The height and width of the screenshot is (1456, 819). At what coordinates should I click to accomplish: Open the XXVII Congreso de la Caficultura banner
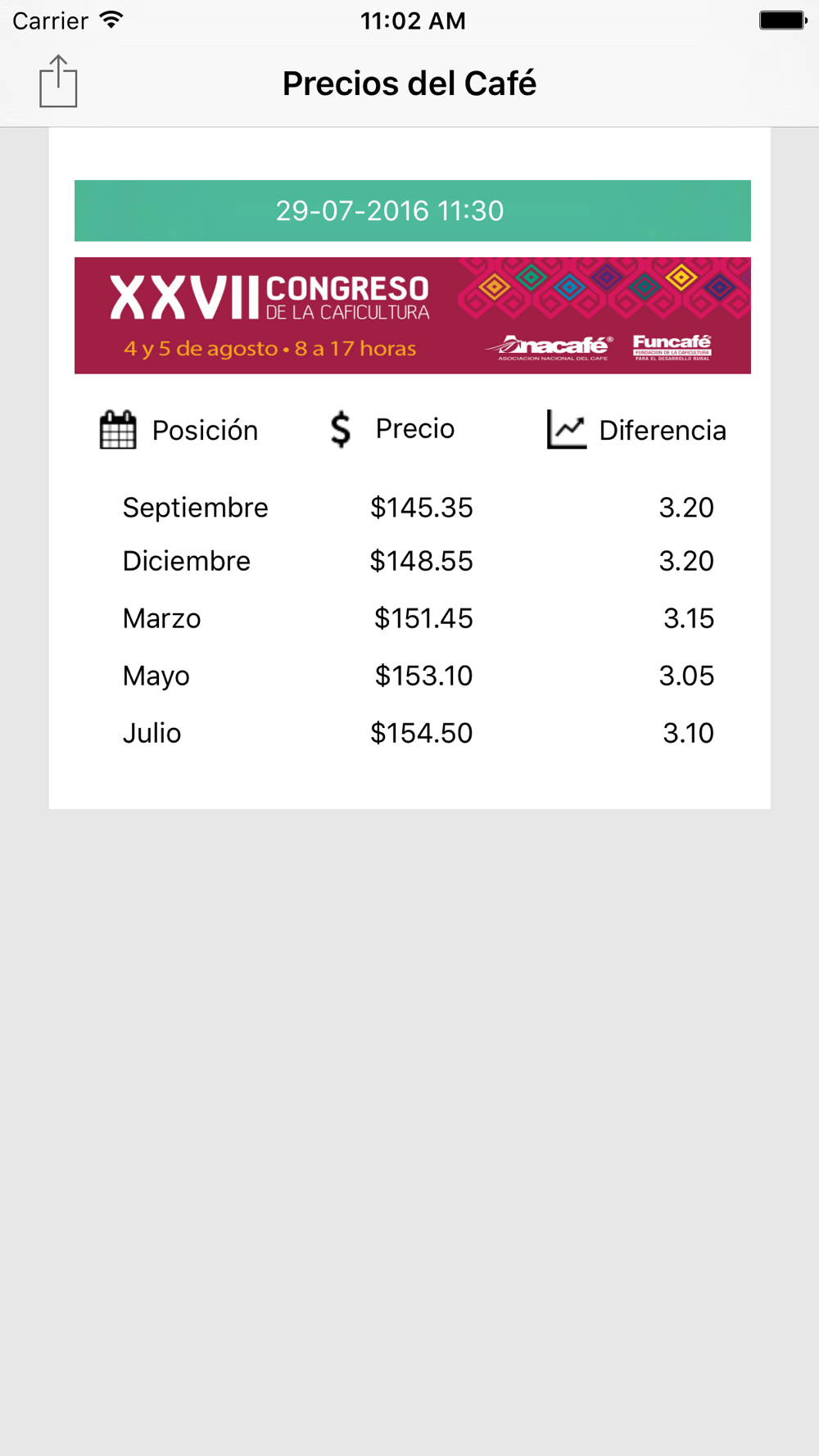pyautogui.click(x=413, y=315)
